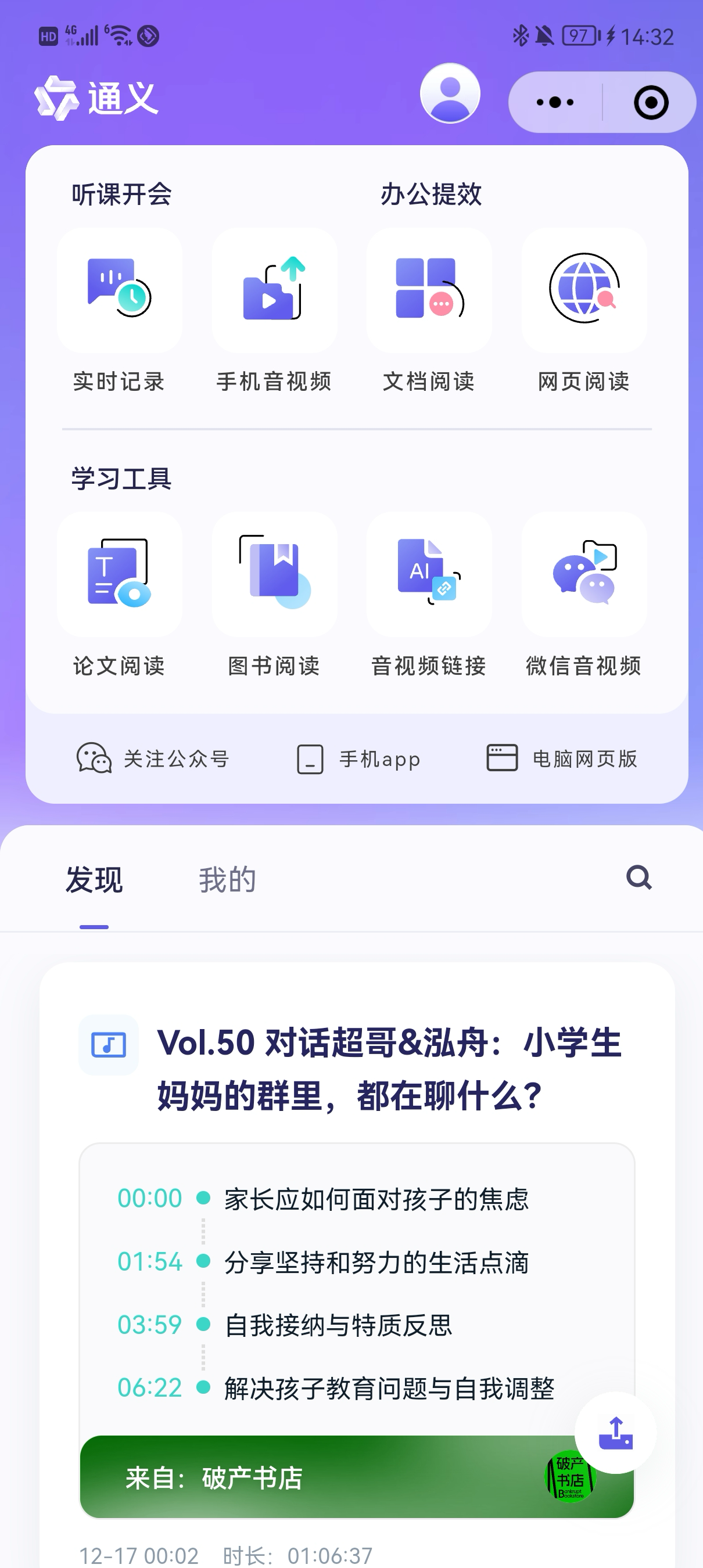Tap 关注公众号 link

point(152,758)
